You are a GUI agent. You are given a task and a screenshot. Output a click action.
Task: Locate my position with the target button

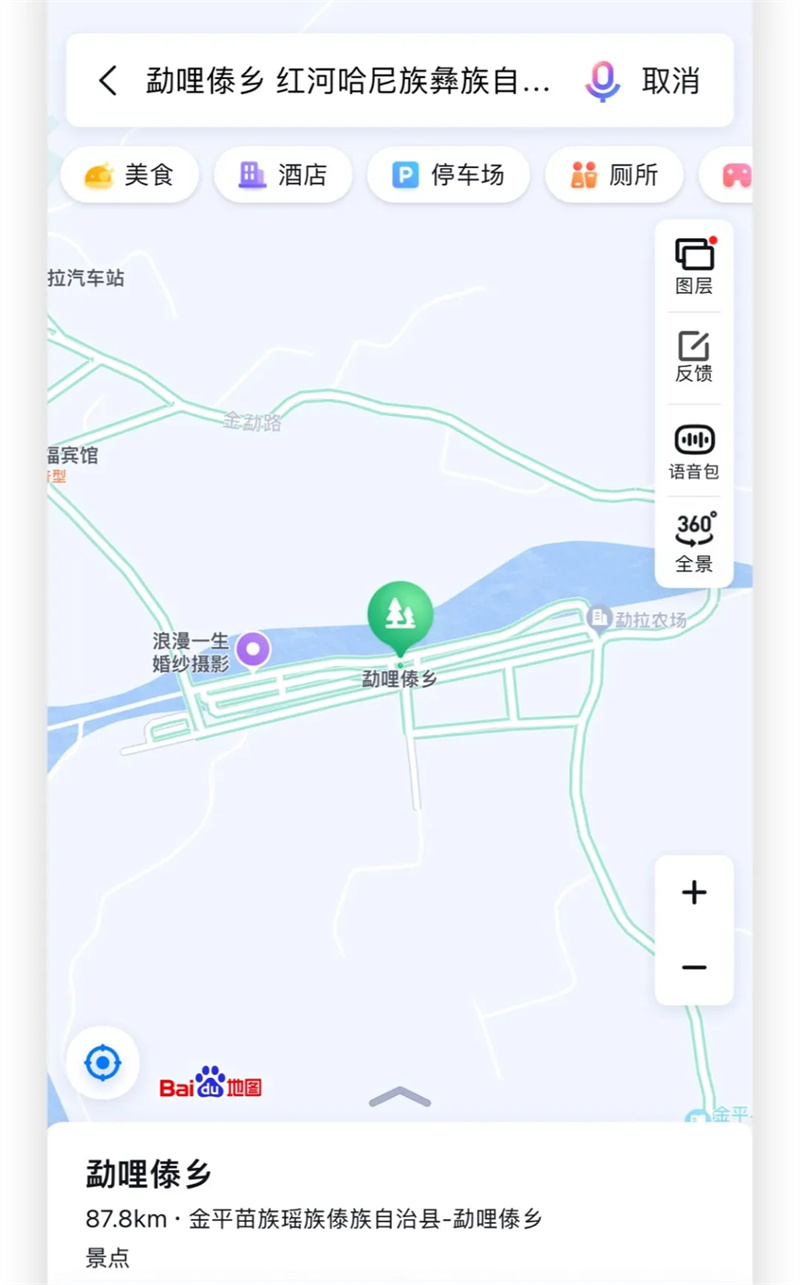[103, 1062]
